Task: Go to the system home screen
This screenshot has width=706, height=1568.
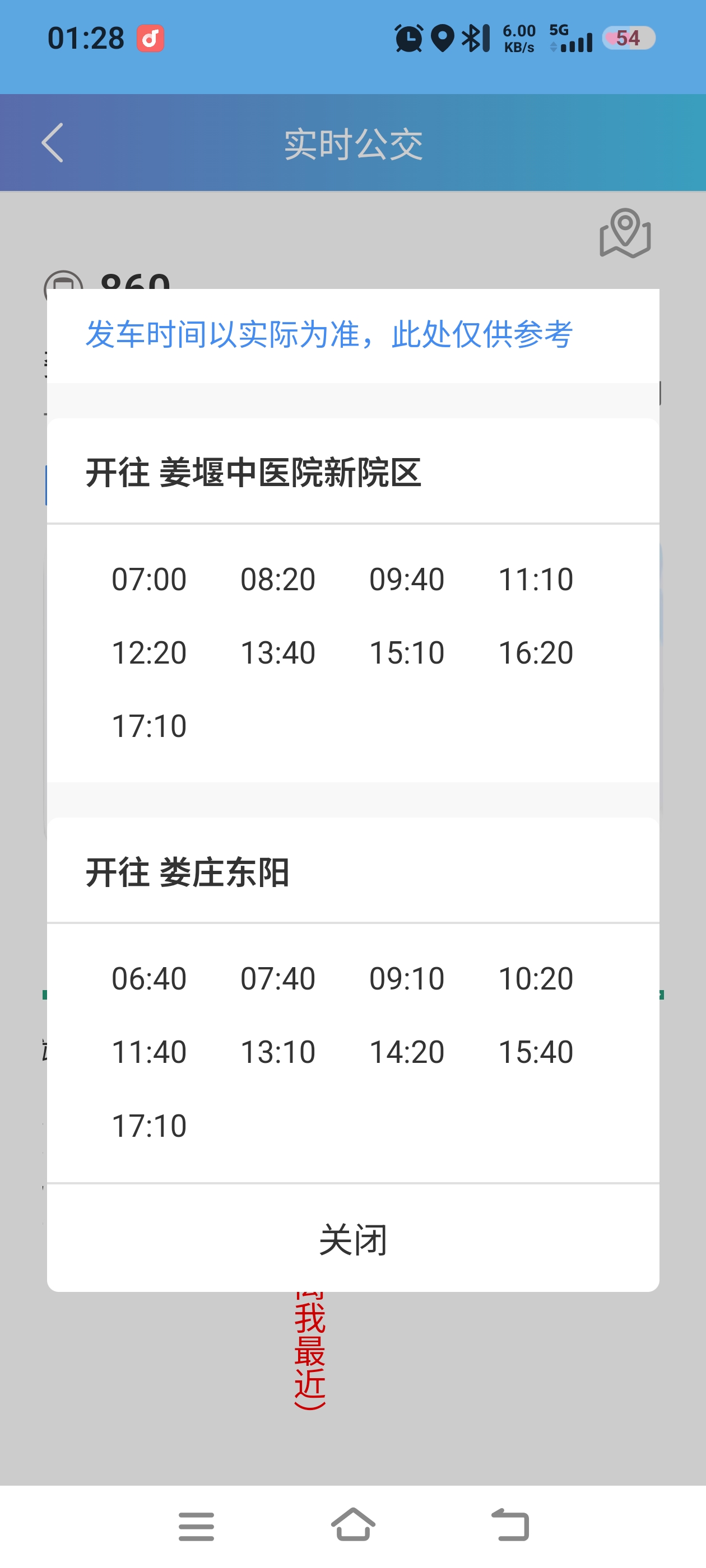Action: [352, 1525]
